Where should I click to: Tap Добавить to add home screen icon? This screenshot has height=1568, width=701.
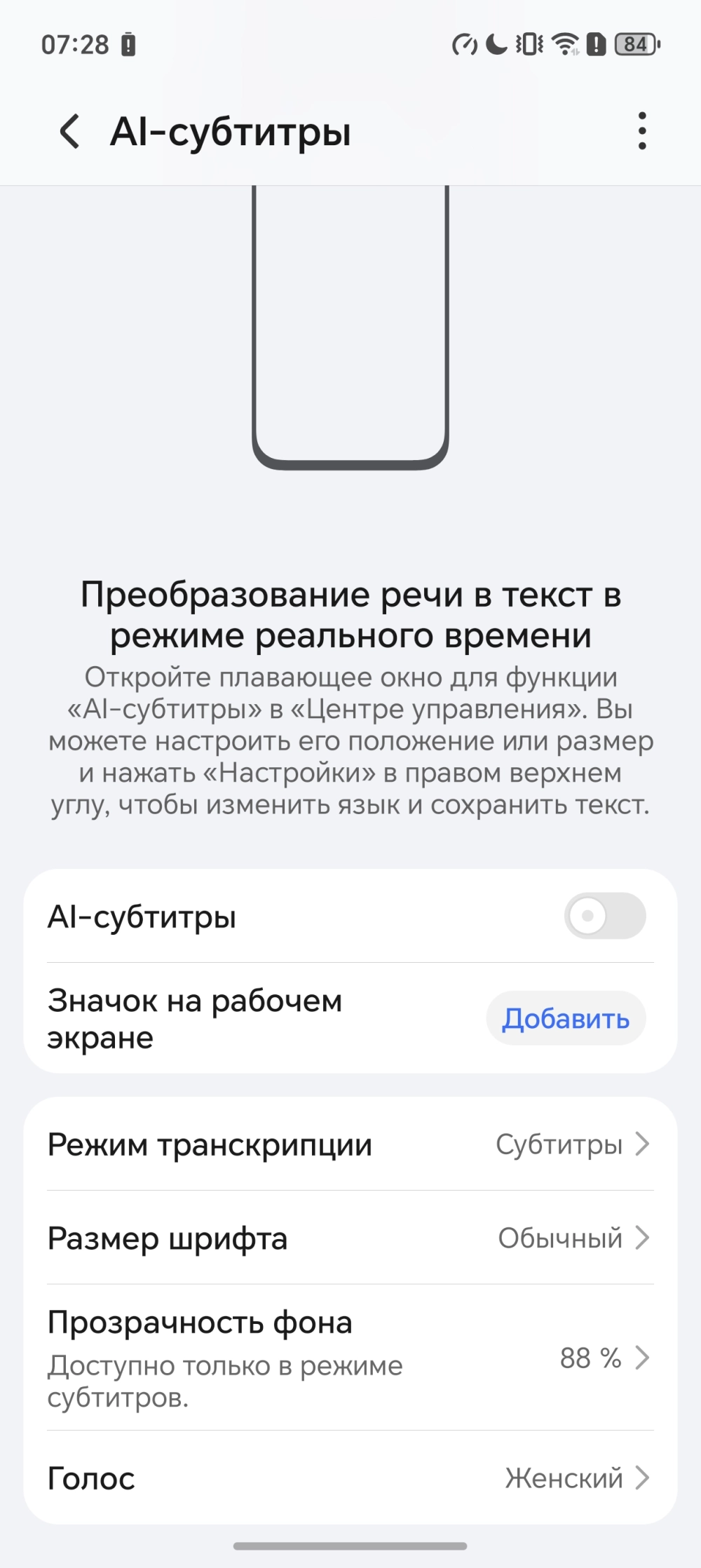[565, 1018]
